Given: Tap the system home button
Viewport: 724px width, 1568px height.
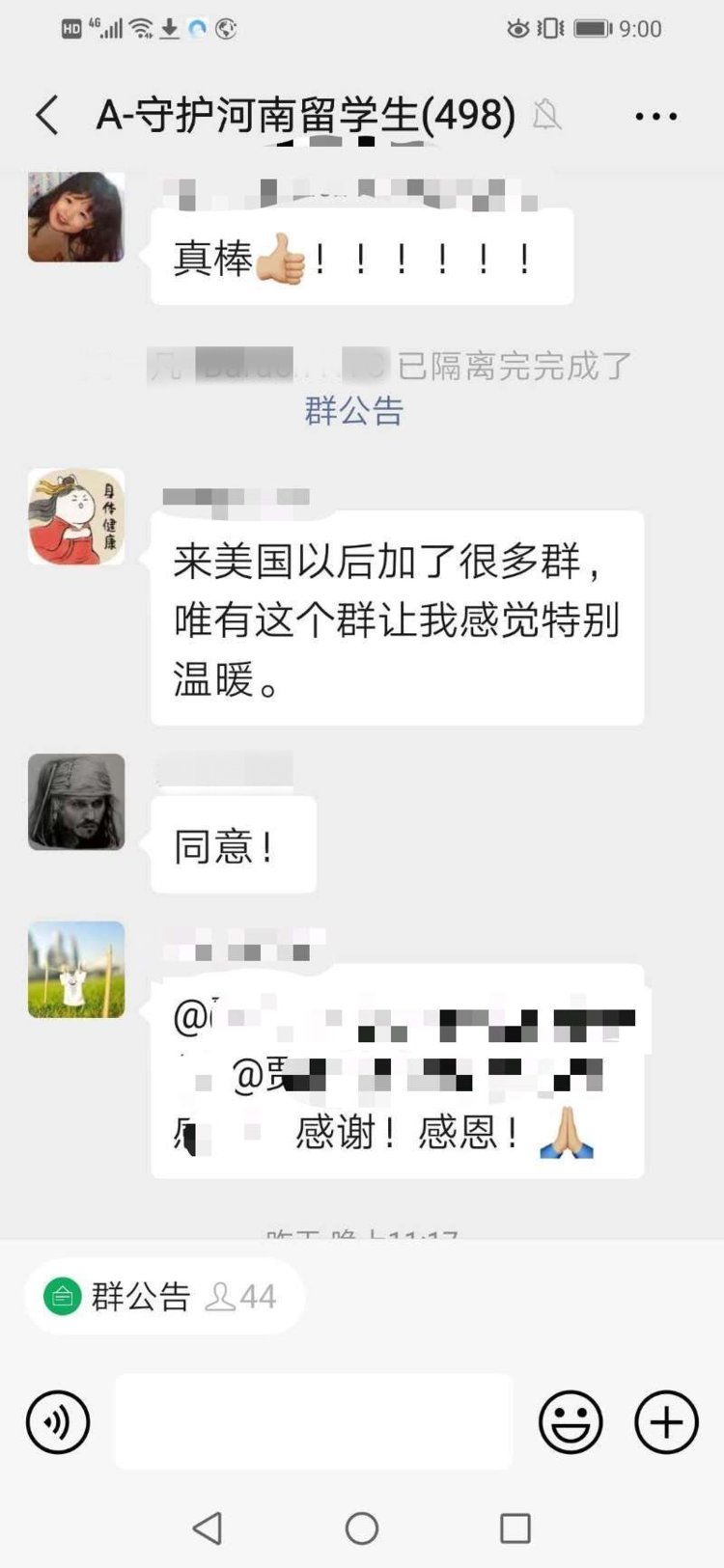Looking at the screenshot, I should [362, 1527].
